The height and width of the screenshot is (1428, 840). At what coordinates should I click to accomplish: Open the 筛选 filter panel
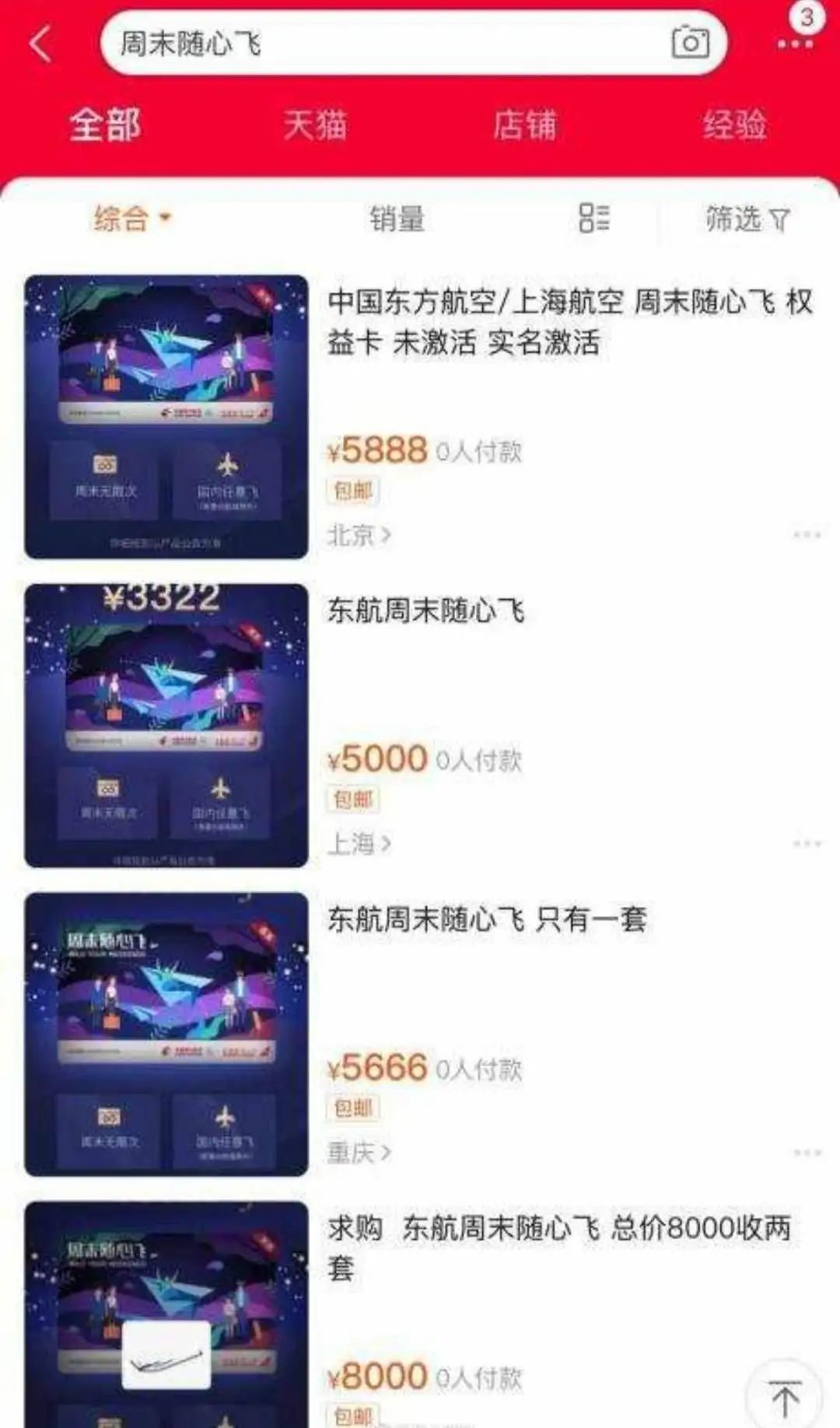(747, 219)
